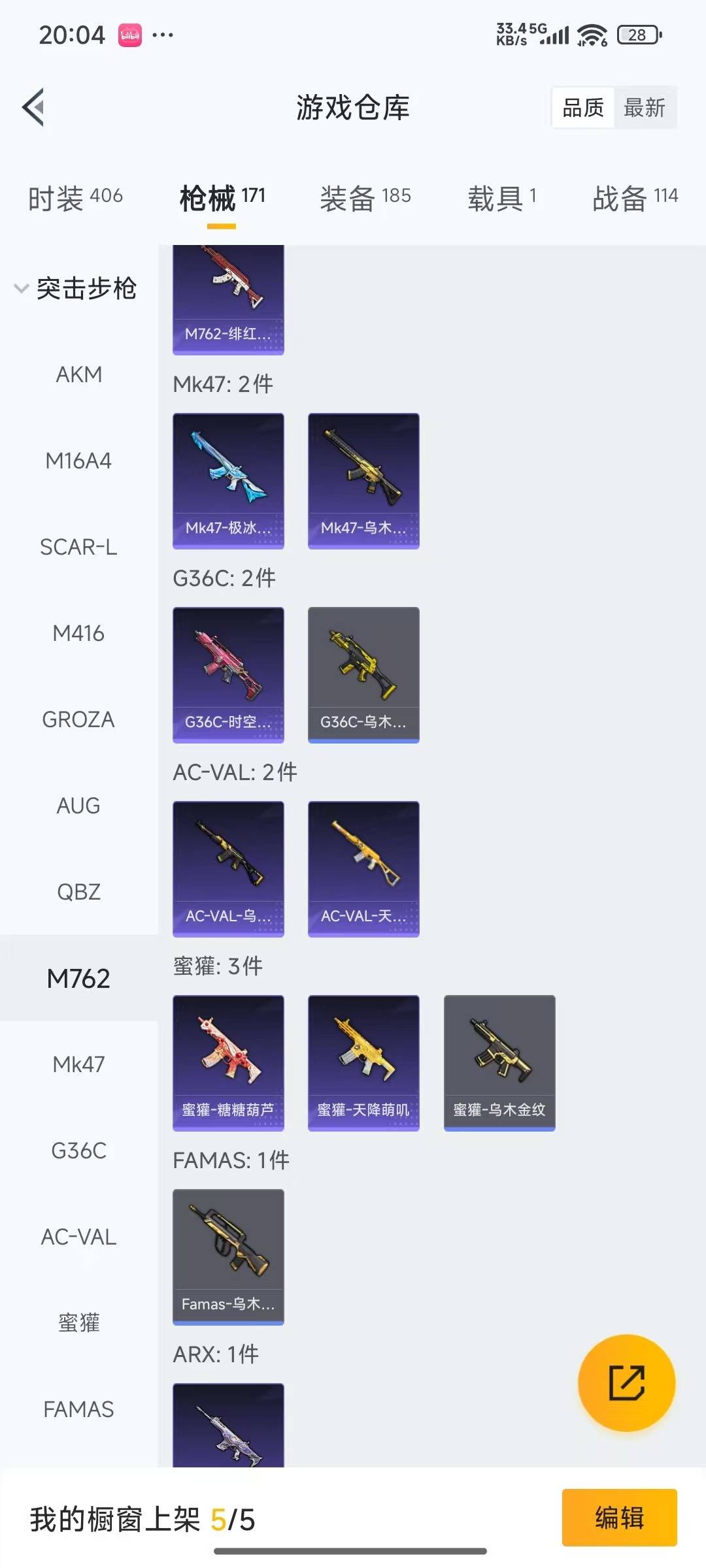
Task: Open the Mk47-极冰 skin tile
Action: [228, 481]
